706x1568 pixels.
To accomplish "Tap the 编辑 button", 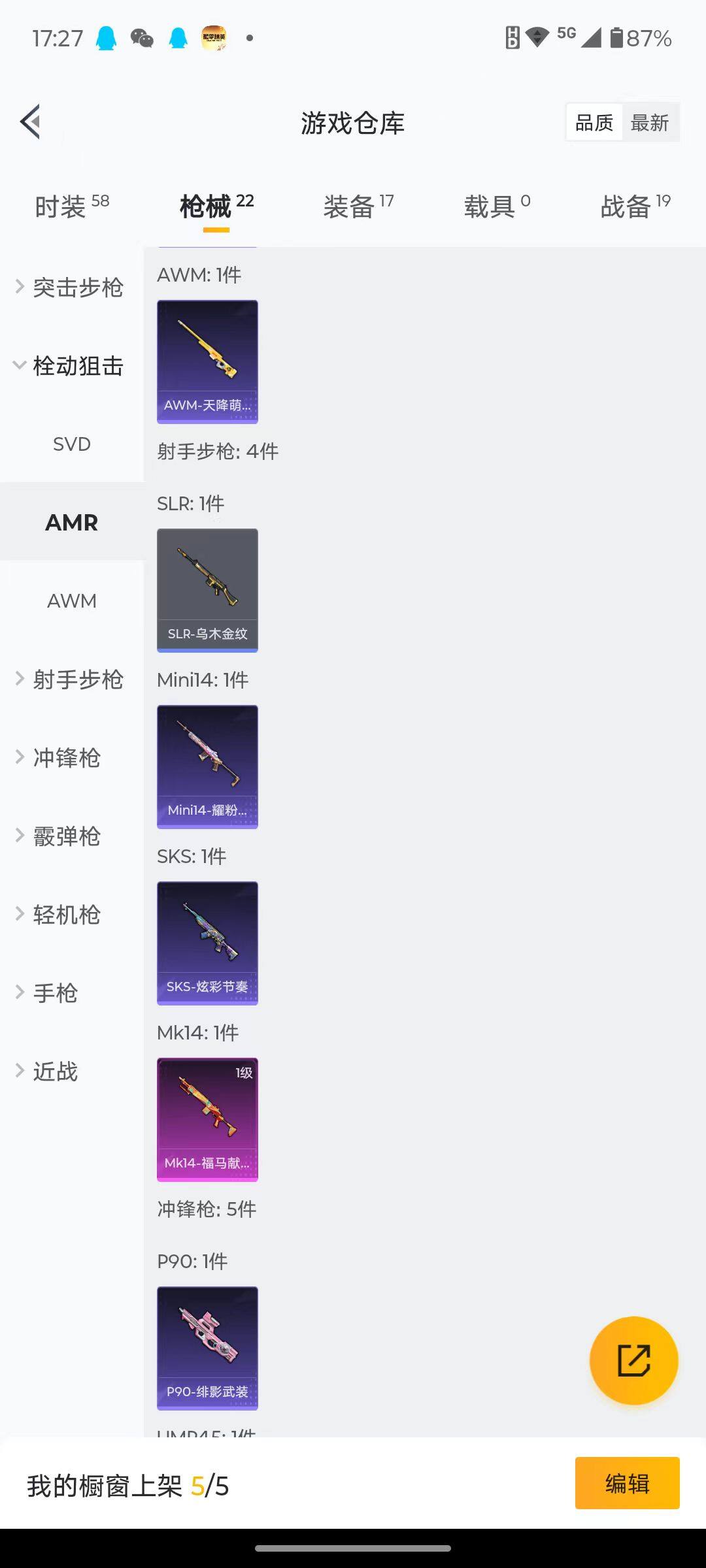I will coord(626,1483).
